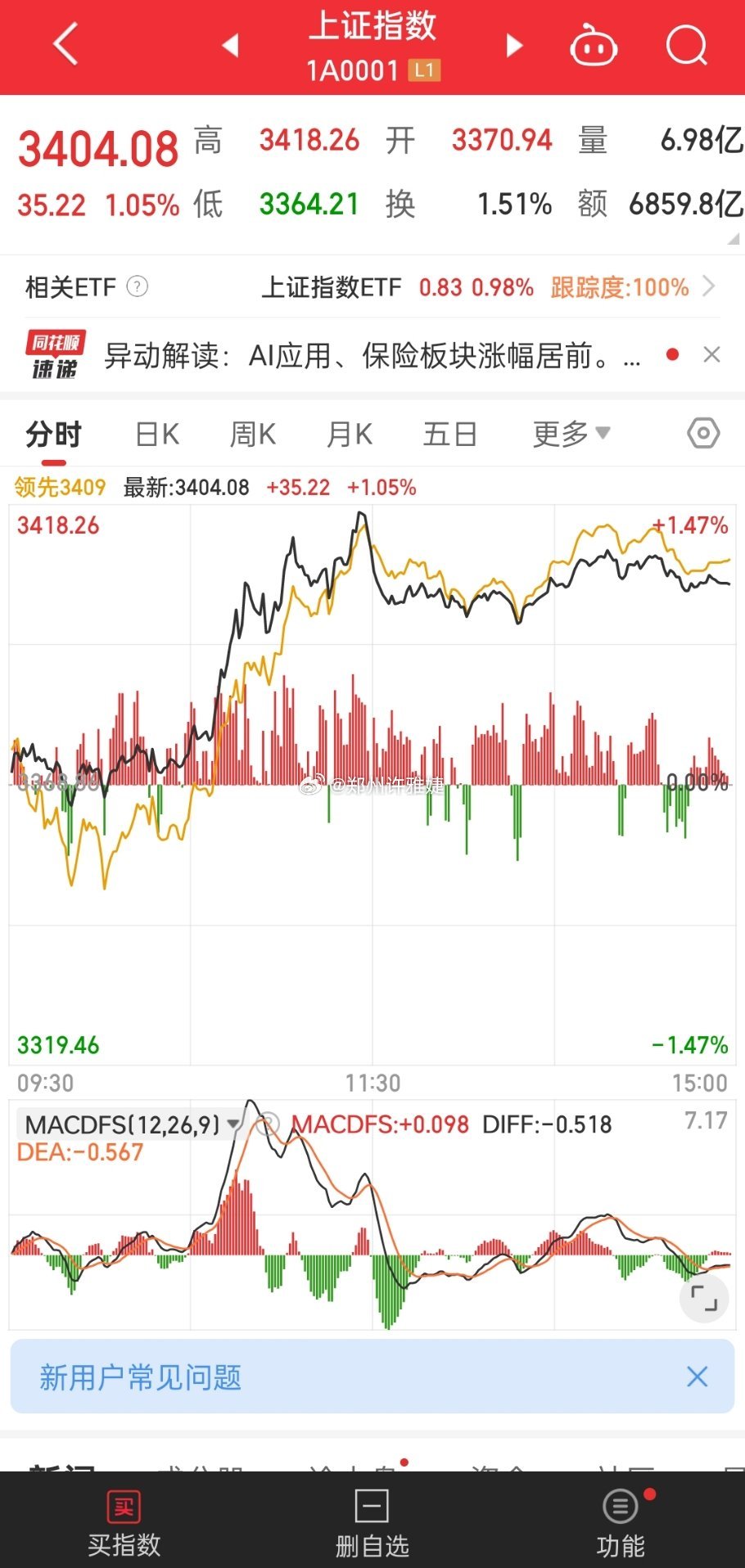Open the search magnifier
Image resolution: width=745 pixels, height=1568 pixels.
(686, 45)
